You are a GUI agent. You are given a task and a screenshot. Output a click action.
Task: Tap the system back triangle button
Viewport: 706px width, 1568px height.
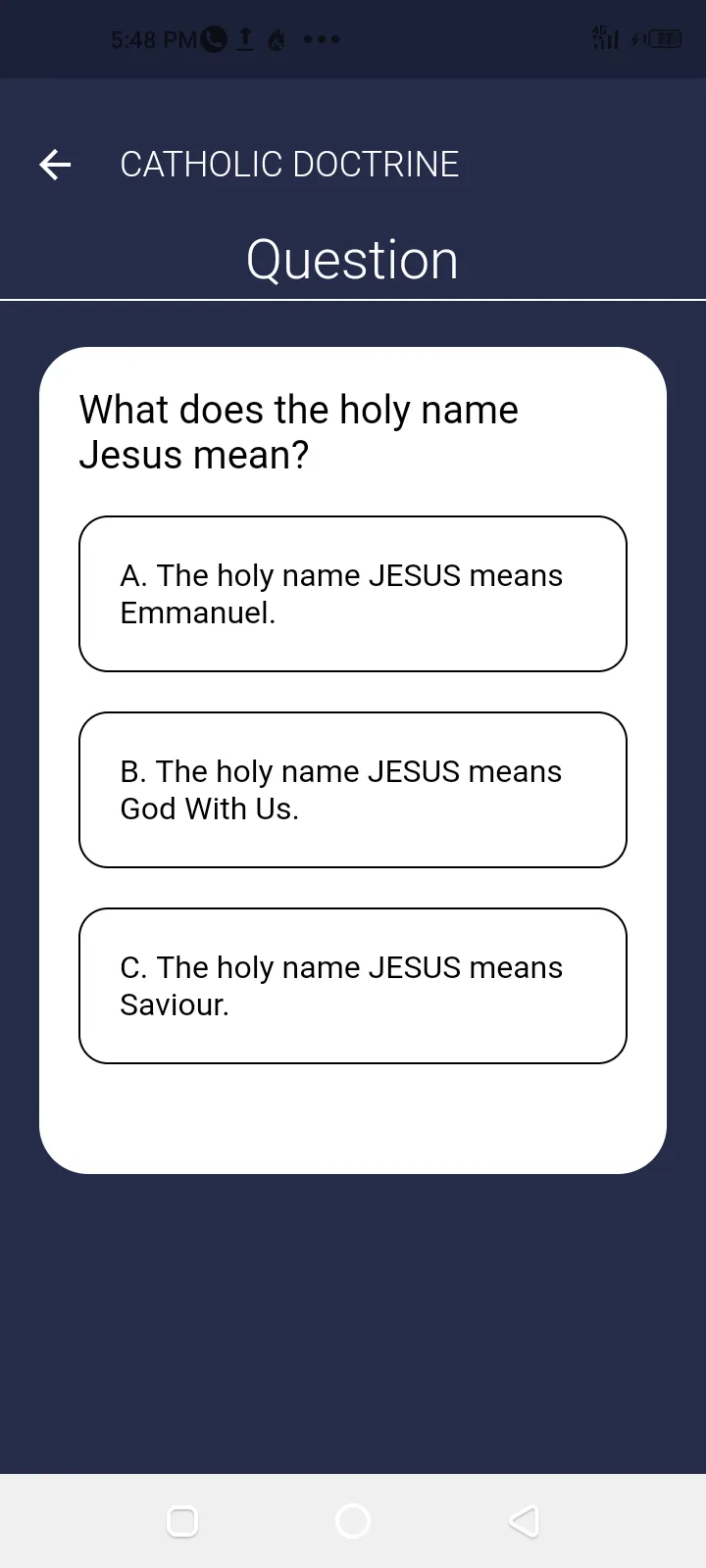[525, 1521]
